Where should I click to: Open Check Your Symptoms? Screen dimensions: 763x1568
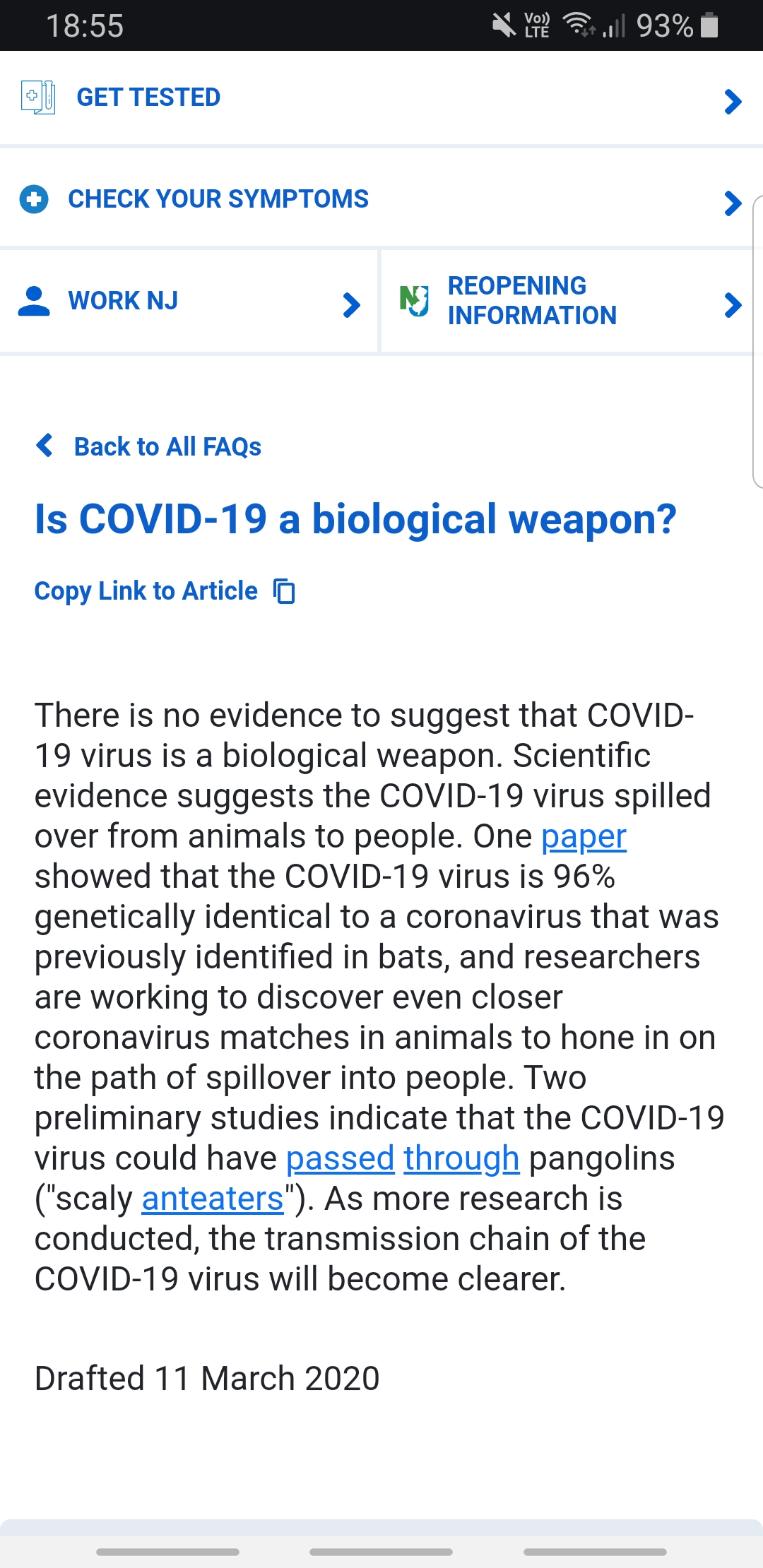[218, 199]
